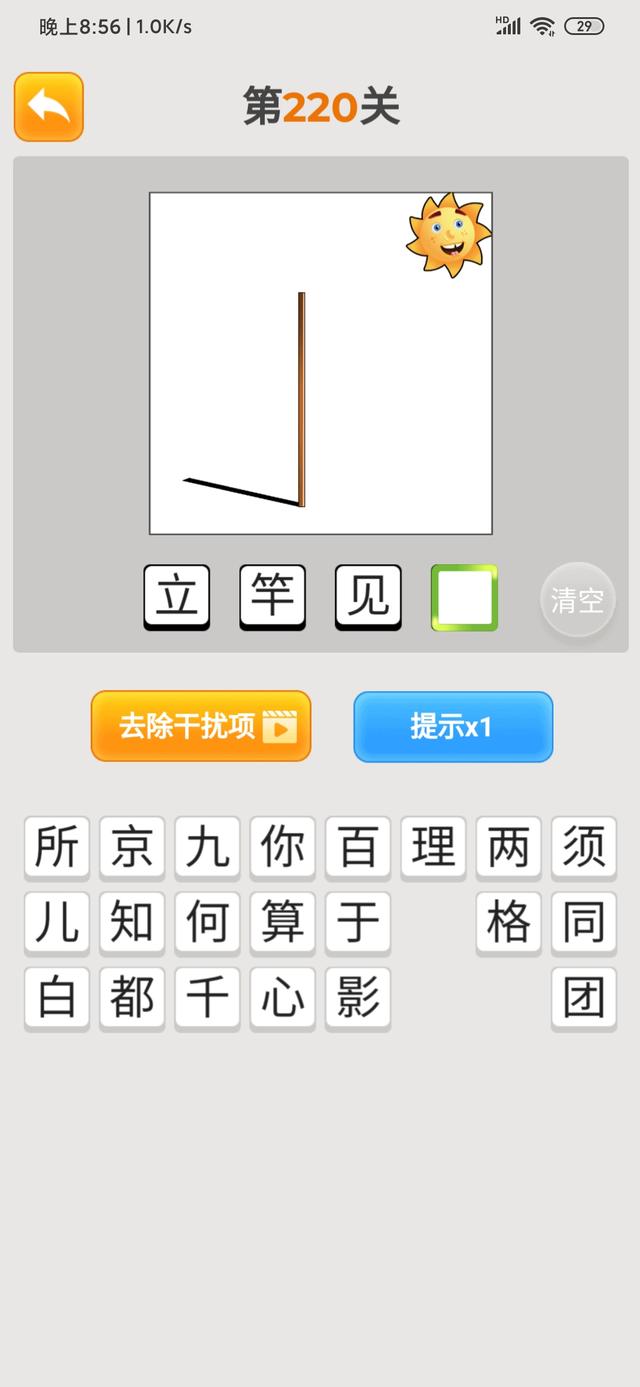Pick the character 理
This screenshot has height=1387, width=640.
(433, 848)
